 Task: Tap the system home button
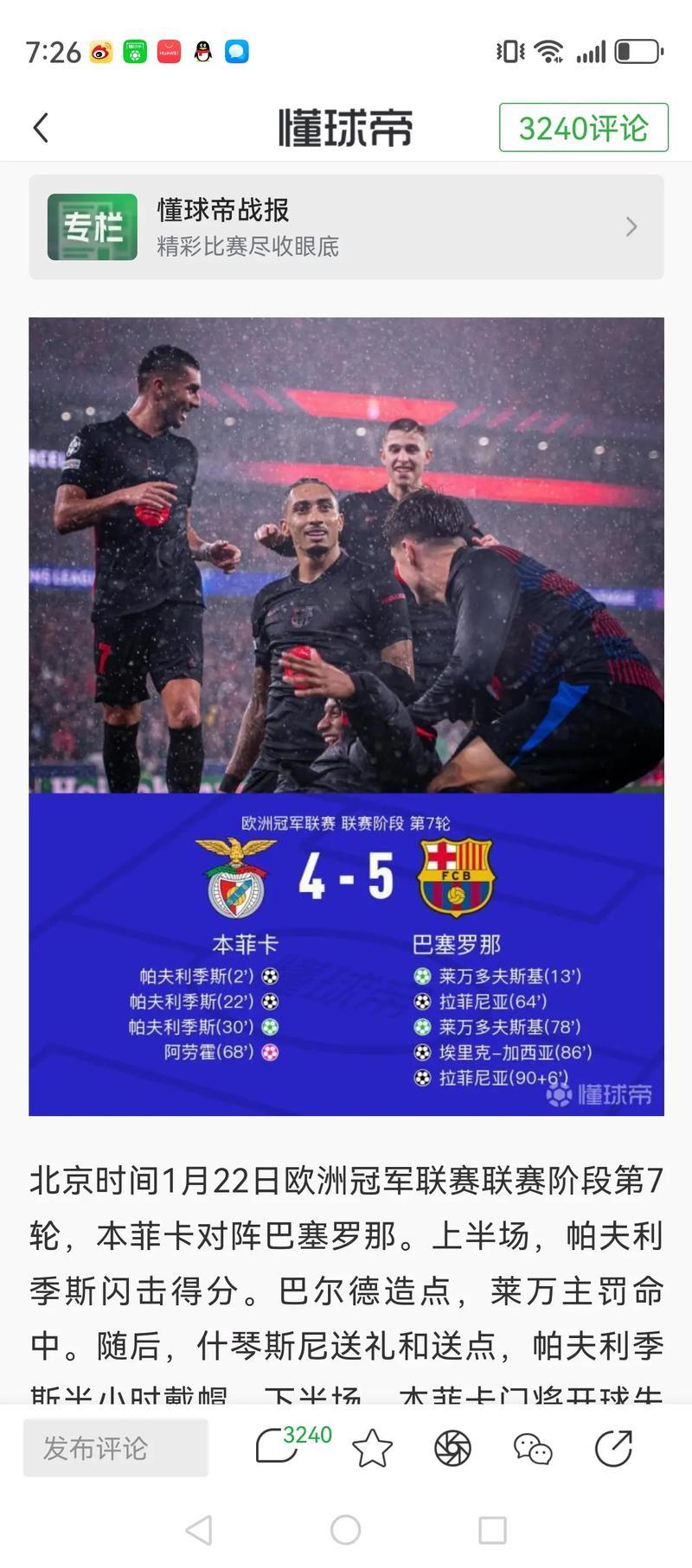point(345,1530)
